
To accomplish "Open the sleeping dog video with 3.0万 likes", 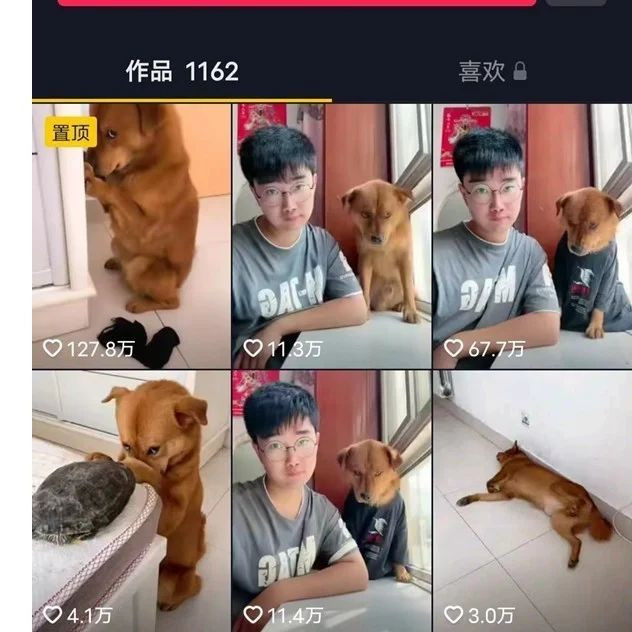I will coord(531,500).
